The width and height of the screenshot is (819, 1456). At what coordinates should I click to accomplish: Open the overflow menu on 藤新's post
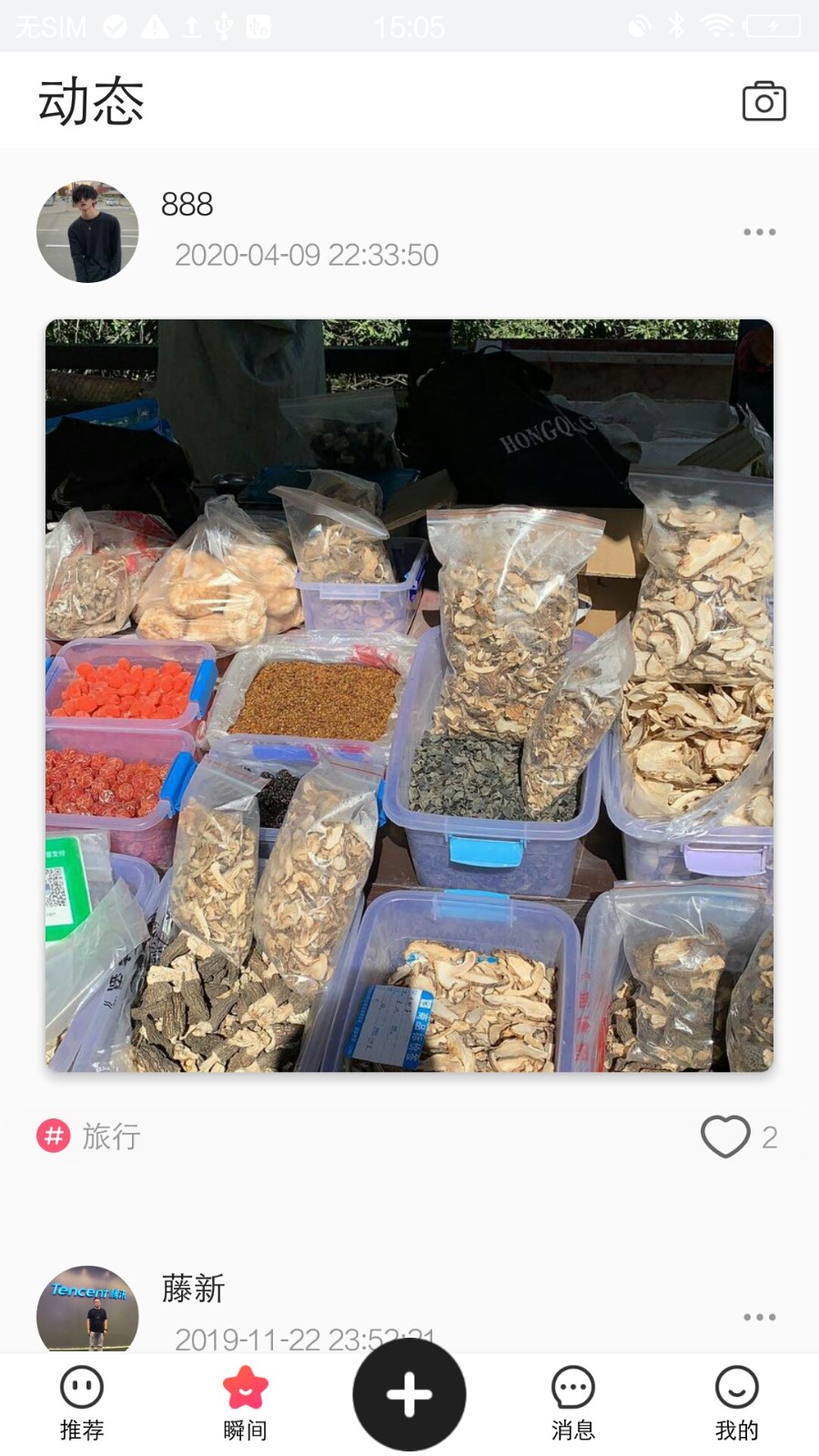coord(759,1317)
